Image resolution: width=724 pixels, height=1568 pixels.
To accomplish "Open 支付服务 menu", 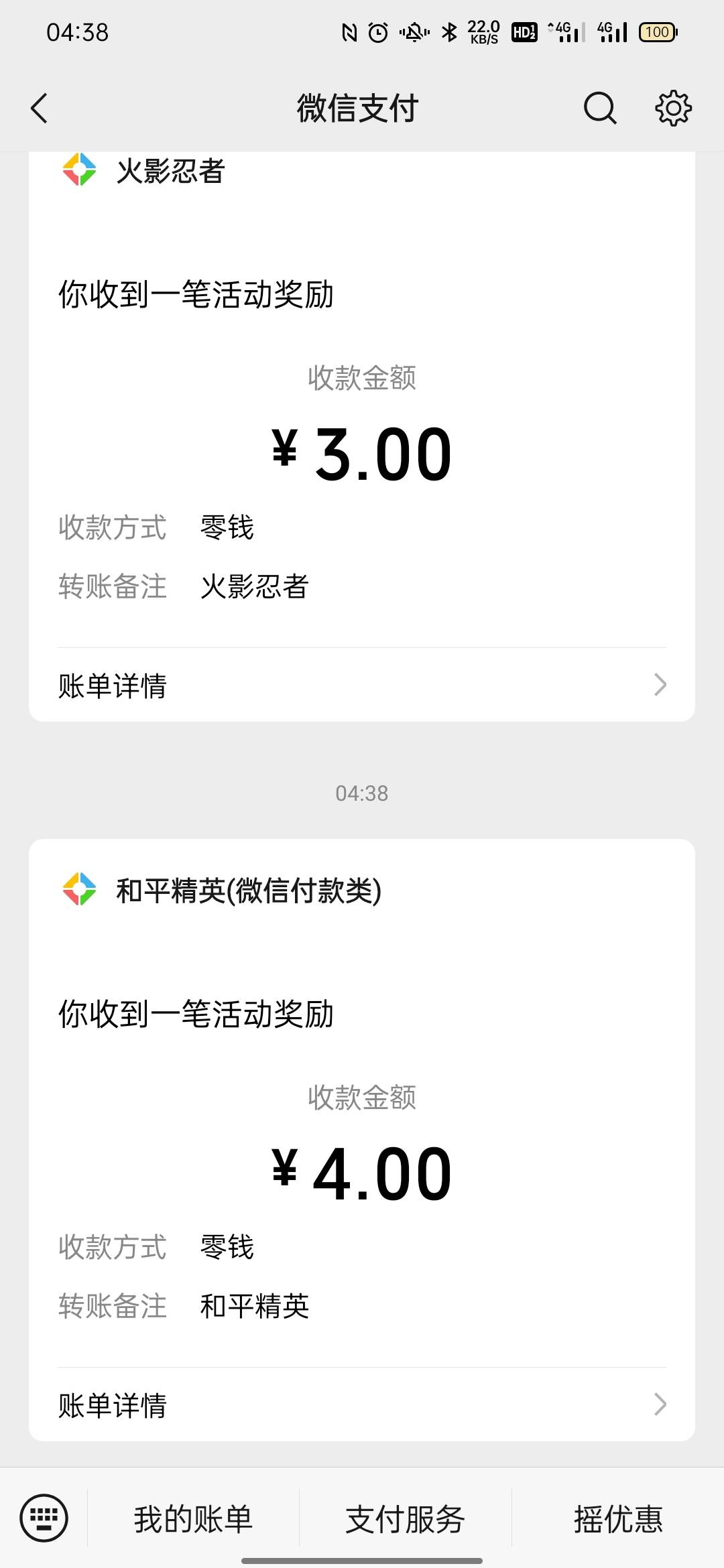I will click(x=405, y=1519).
